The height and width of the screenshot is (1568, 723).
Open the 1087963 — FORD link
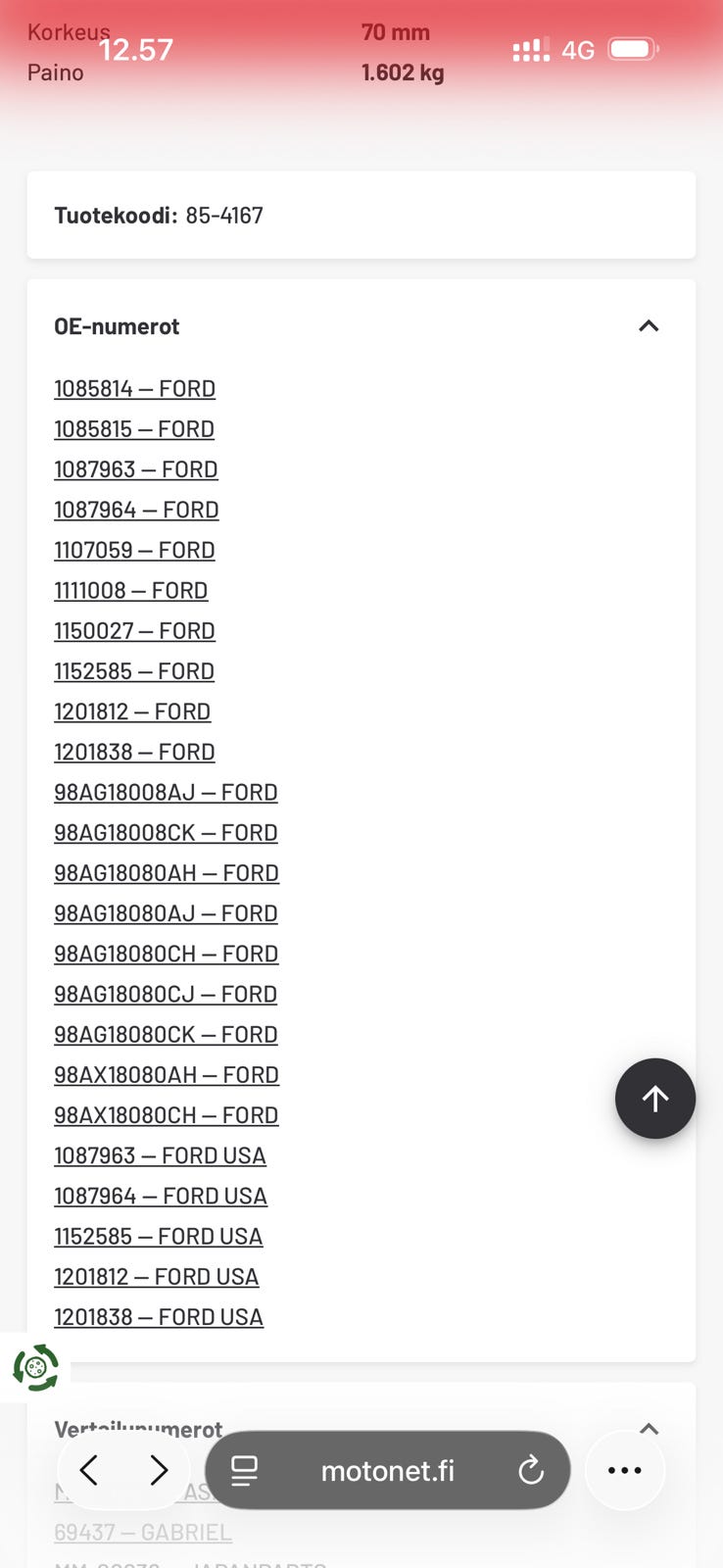point(135,469)
